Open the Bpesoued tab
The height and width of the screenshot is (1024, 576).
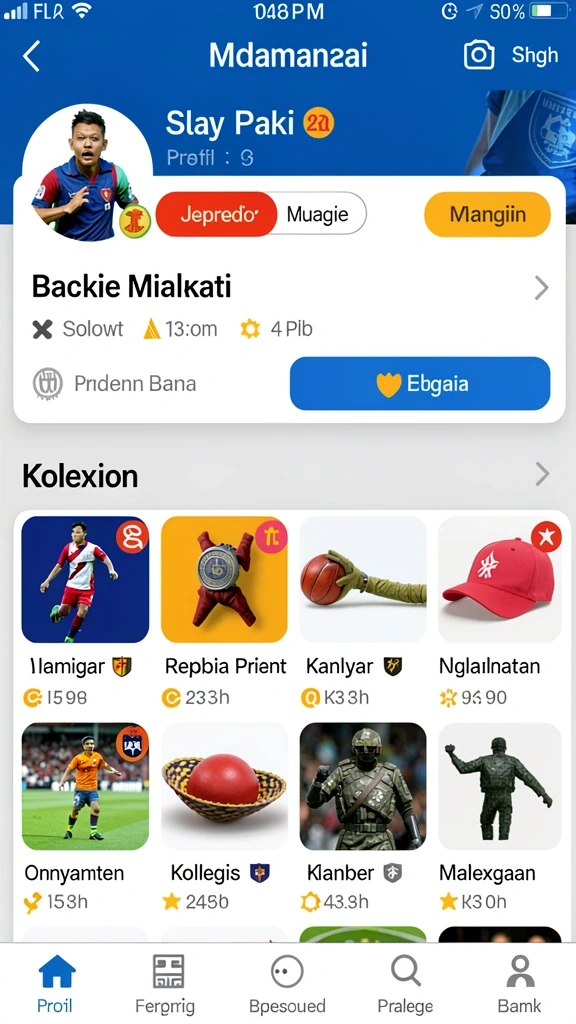click(287, 984)
